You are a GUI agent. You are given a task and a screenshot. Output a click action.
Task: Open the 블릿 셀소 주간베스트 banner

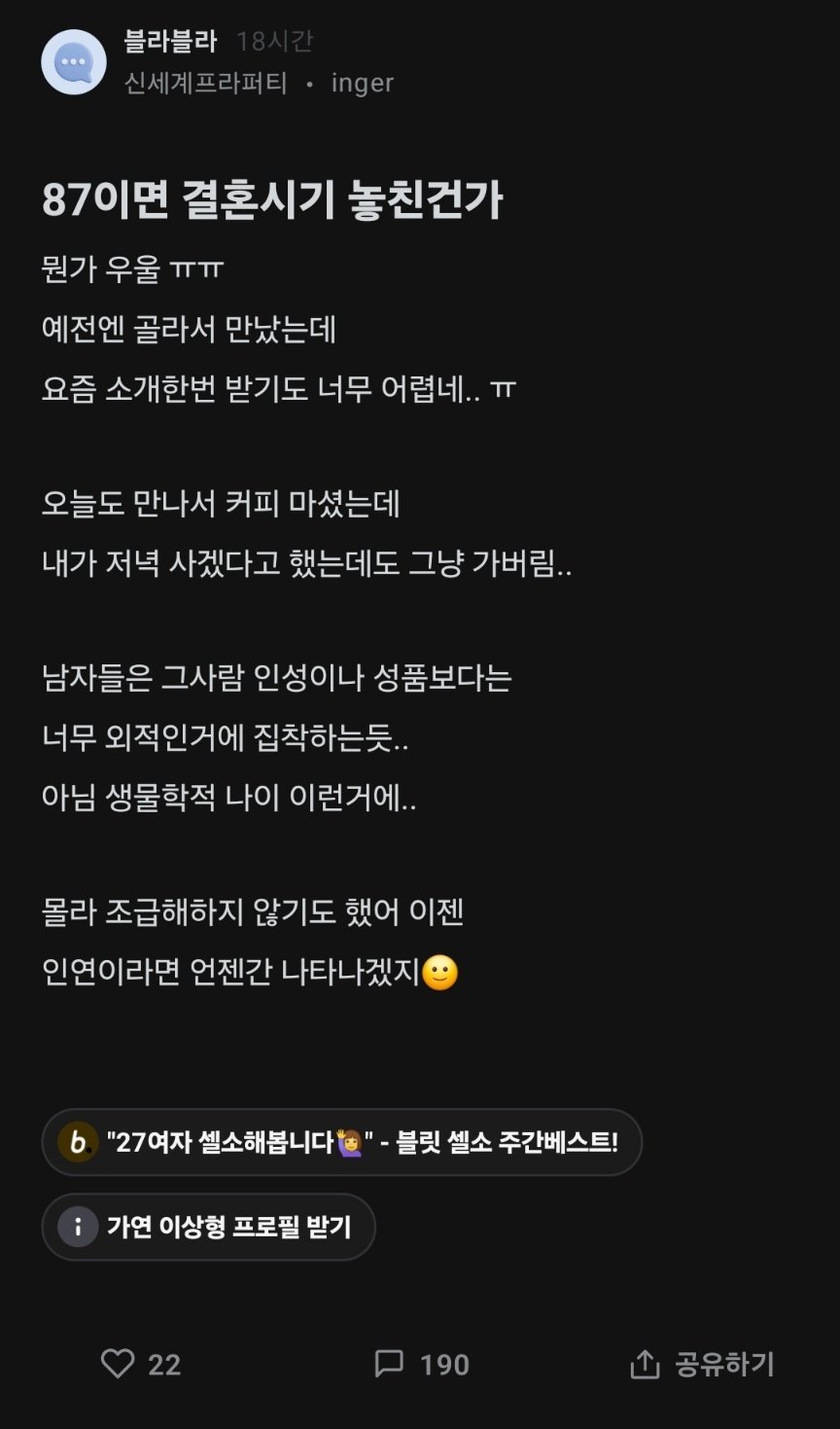point(341,1142)
